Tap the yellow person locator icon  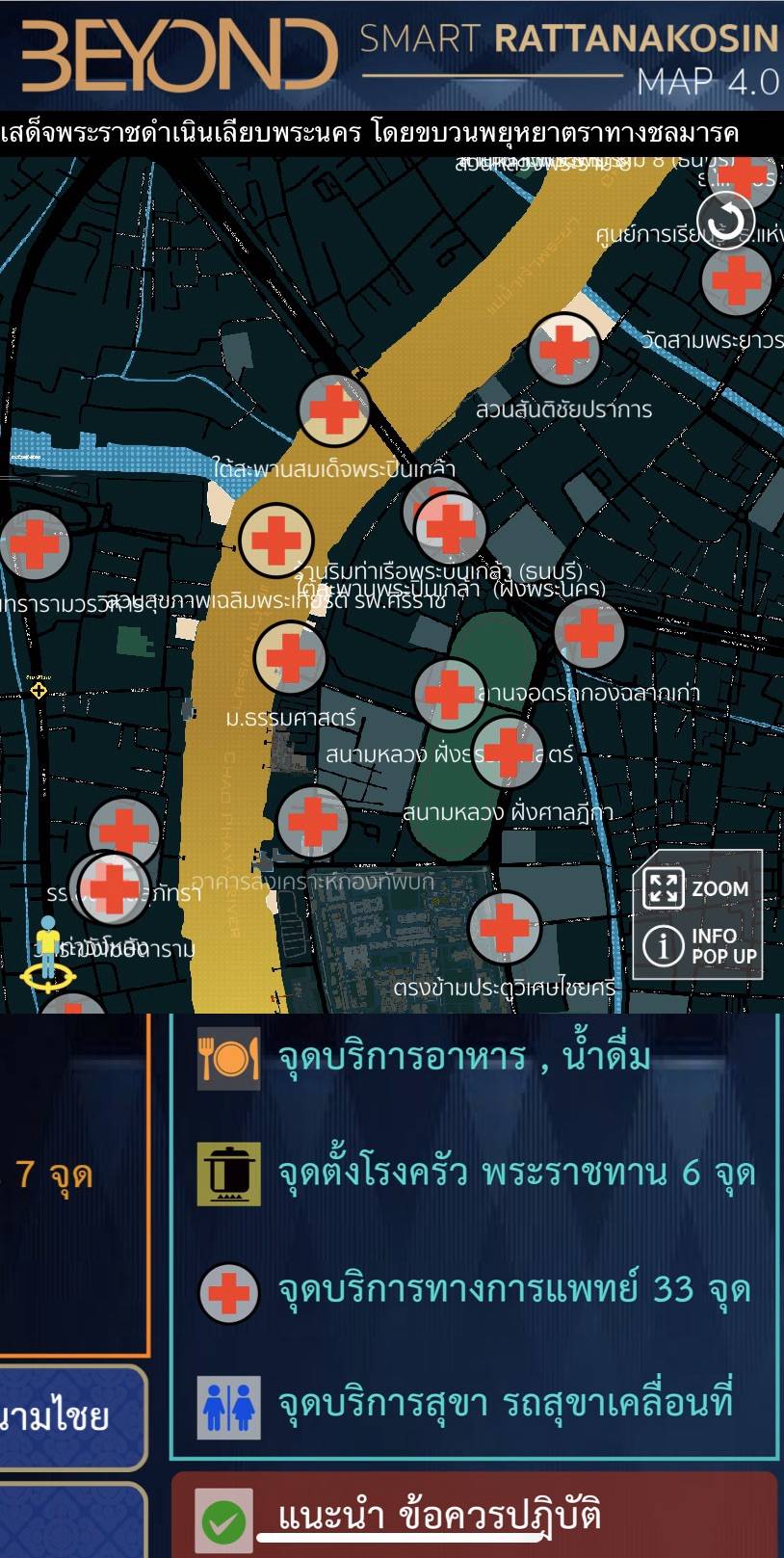pyautogui.click(x=48, y=955)
